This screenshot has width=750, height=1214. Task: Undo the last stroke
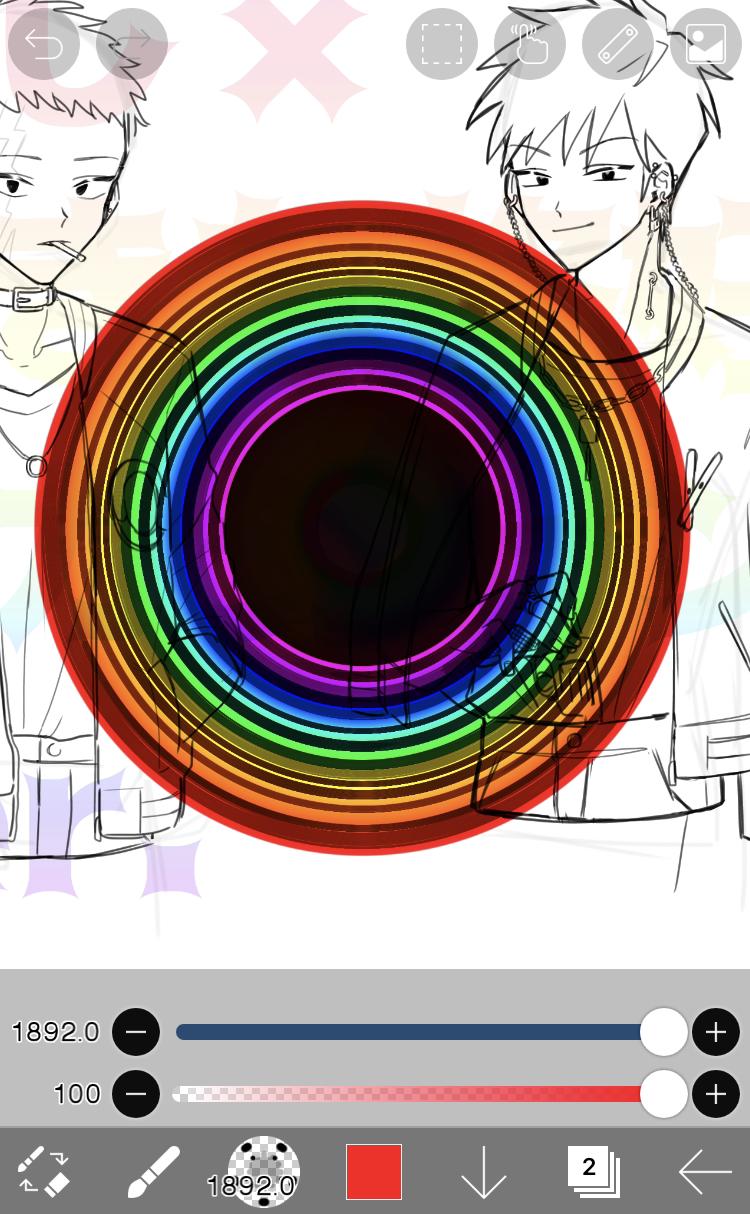tap(43, 44)
